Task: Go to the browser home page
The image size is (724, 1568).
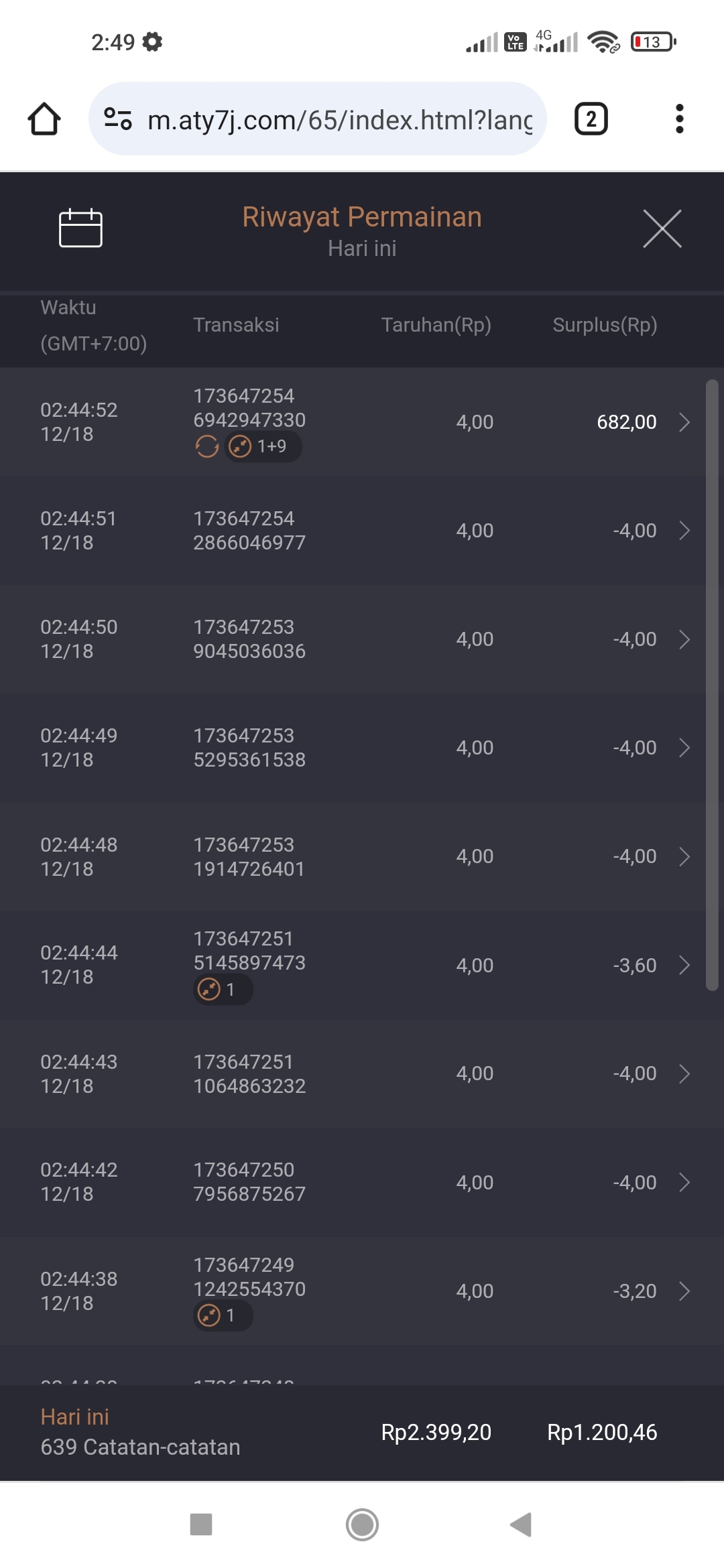Action: (44, 119)
